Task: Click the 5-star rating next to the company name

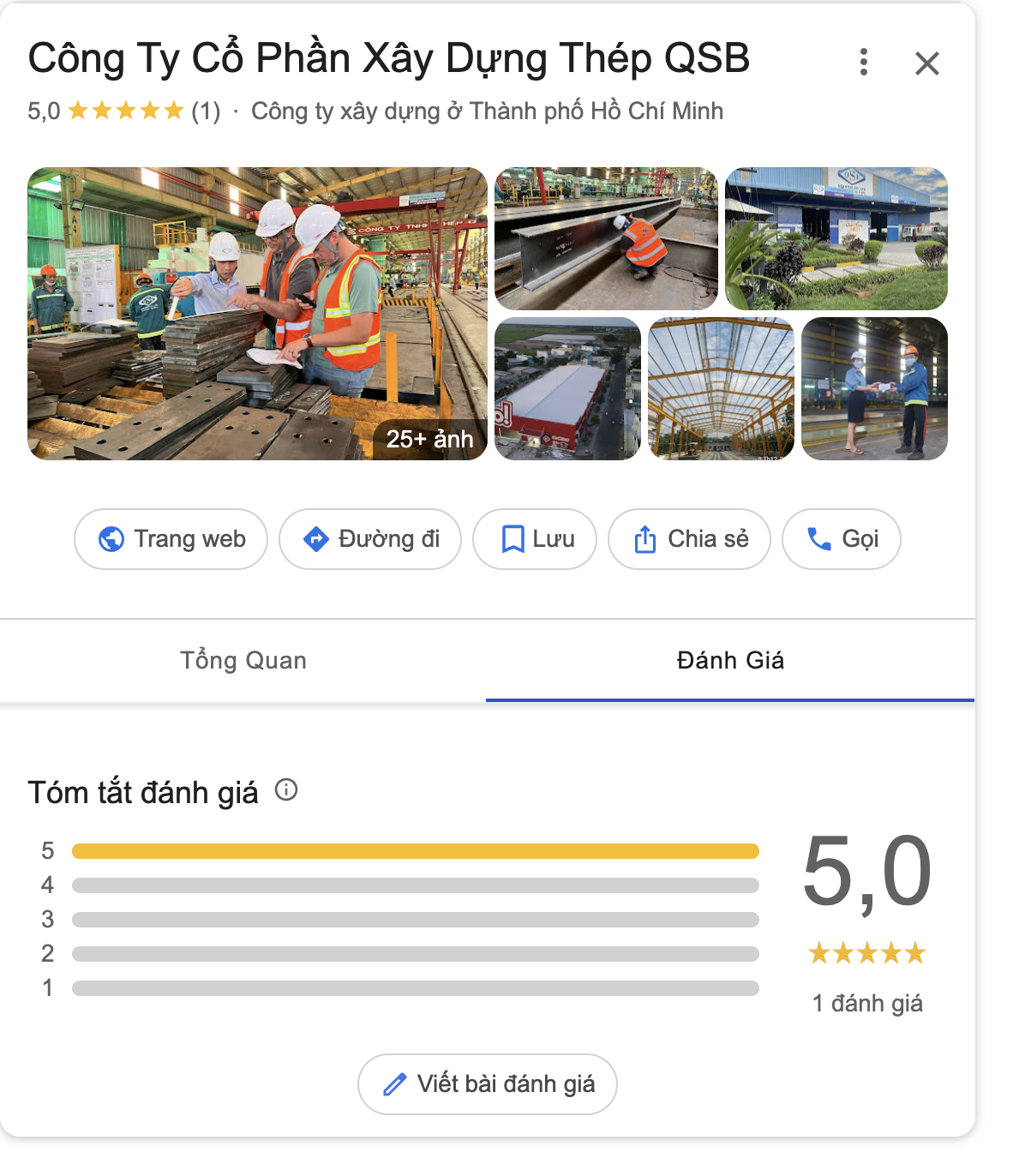Action: pyautogui.click(x=126, y=110)
